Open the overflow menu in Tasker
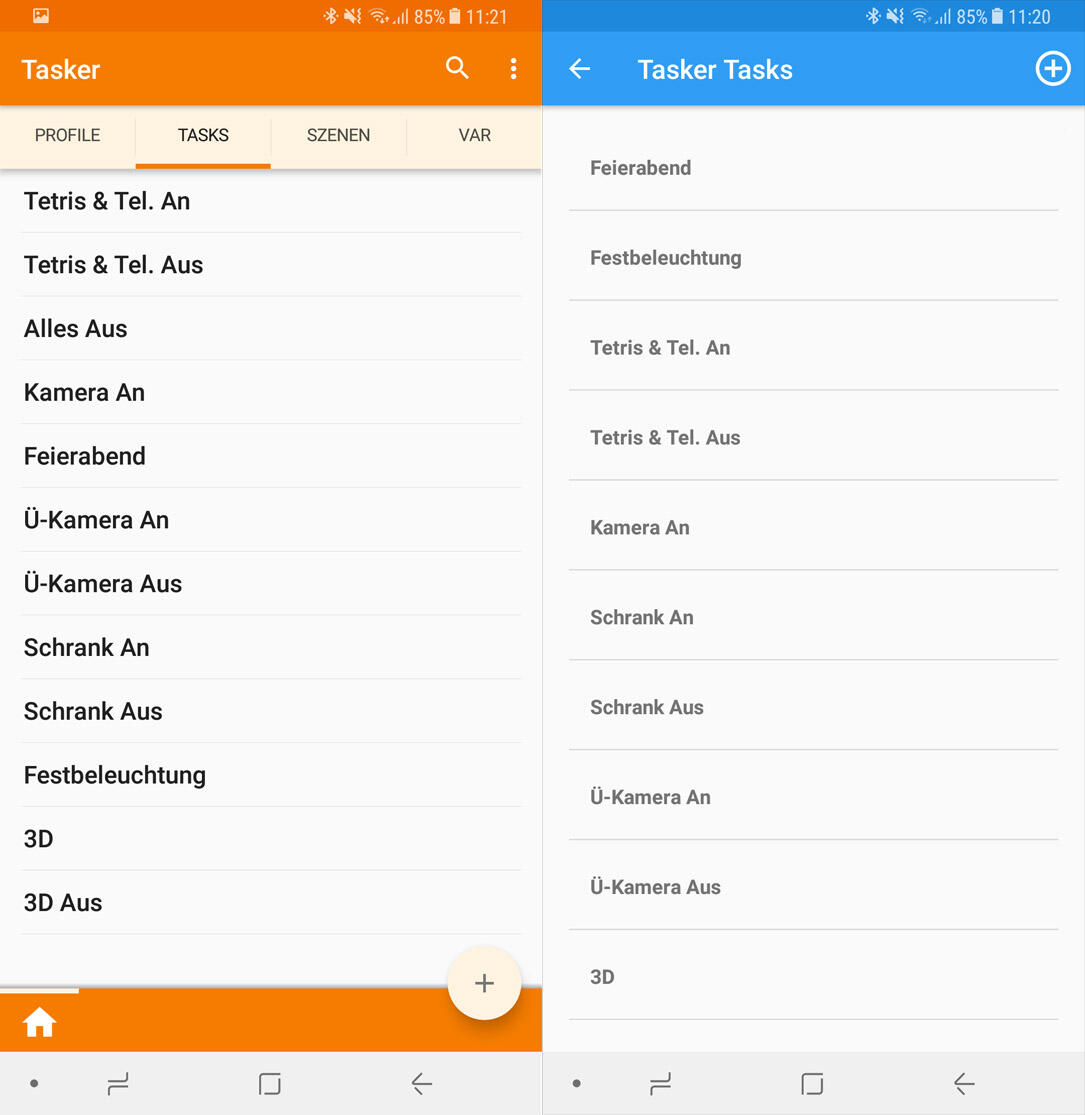The width and height of the screenshot is (1085, 1115). click(513, 68)
